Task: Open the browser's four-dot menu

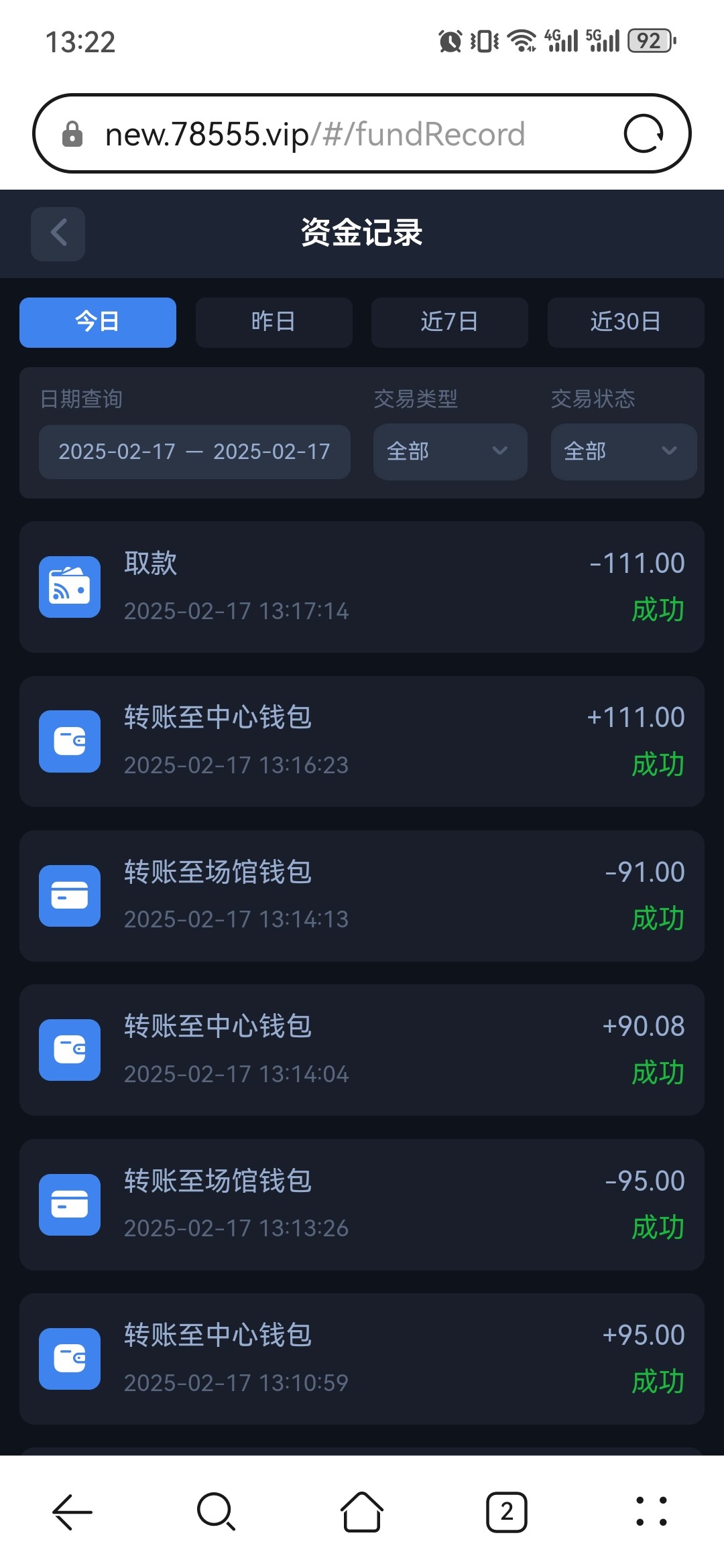Action: click(x=651, y=1512)
